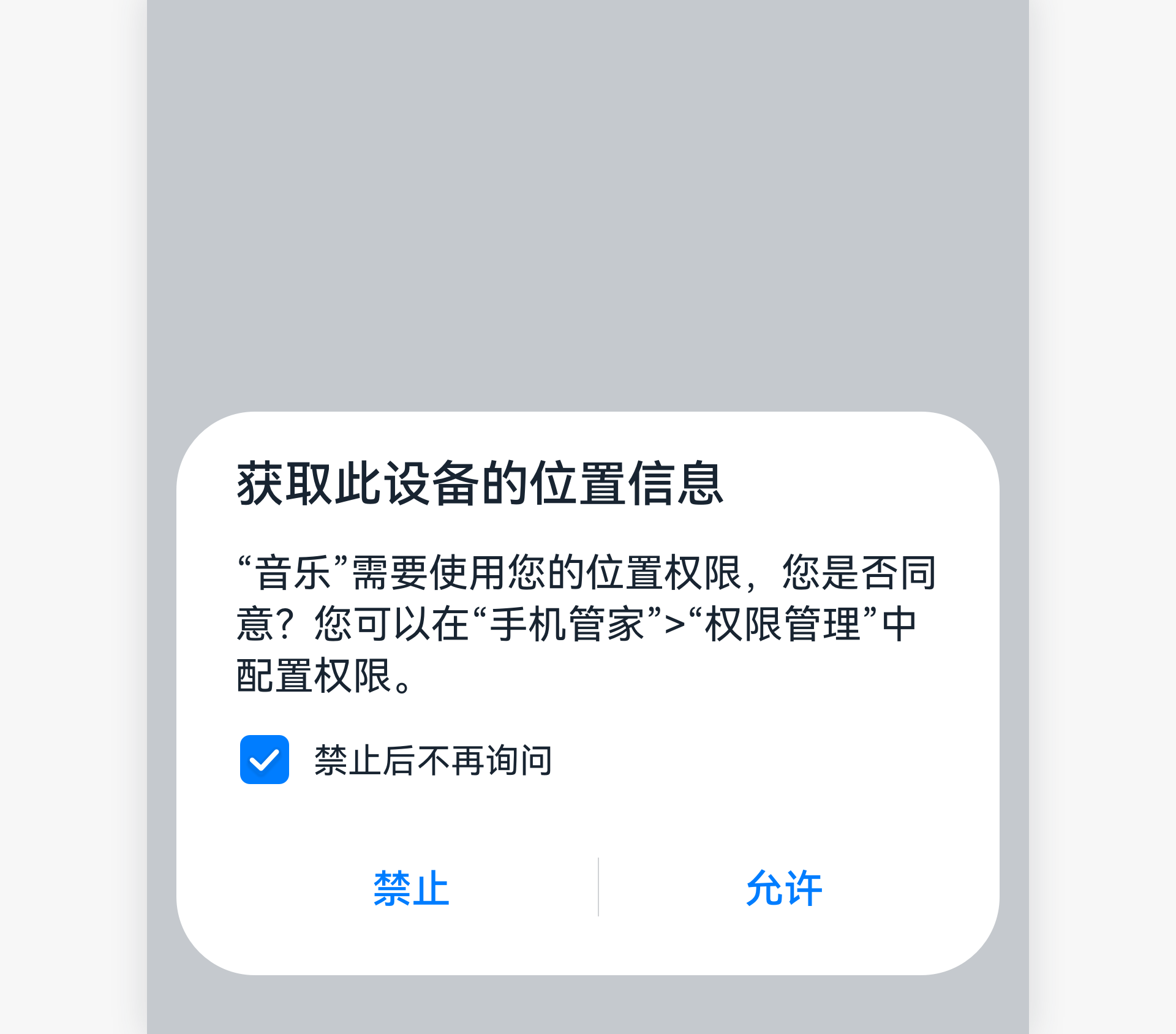Image resolution: width=1176 pixels, height=1034 pixels.
Task: Deny location access with 禁止
Action: 412,888
